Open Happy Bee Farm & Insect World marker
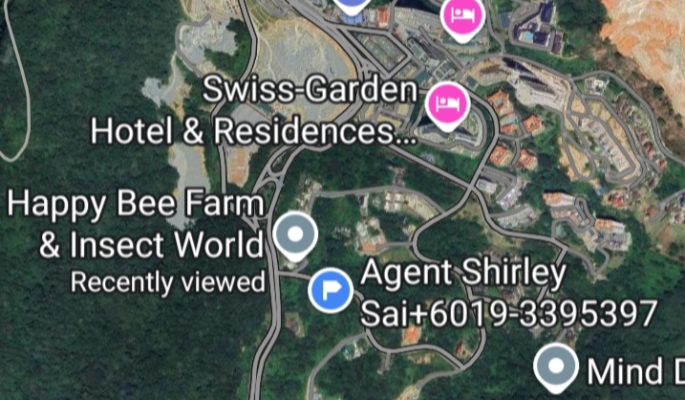685x400 pixels. (x=295, y=234)
